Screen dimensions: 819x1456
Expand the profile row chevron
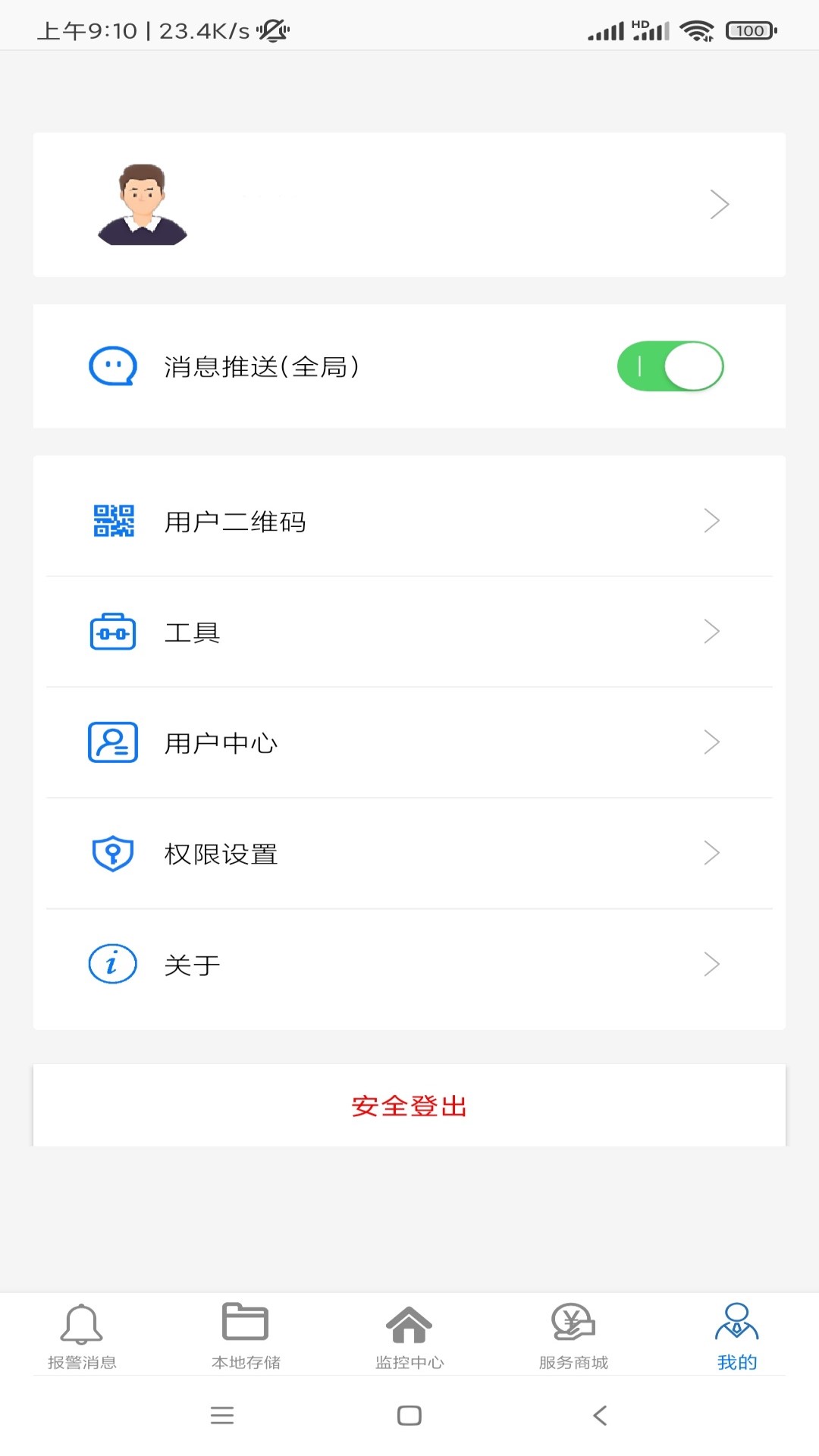(719, 203)
